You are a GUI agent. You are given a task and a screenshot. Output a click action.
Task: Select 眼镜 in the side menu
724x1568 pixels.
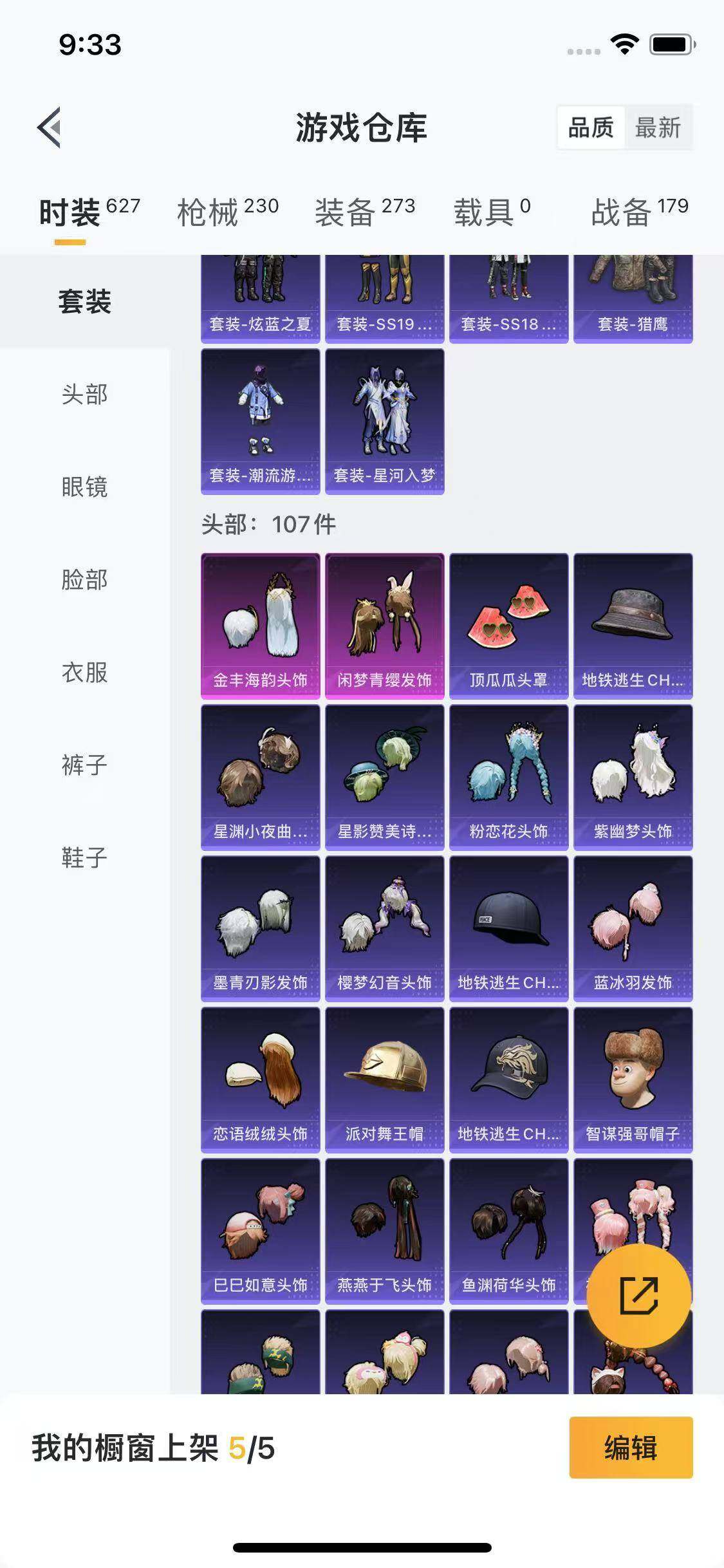[x=84, y=487]
